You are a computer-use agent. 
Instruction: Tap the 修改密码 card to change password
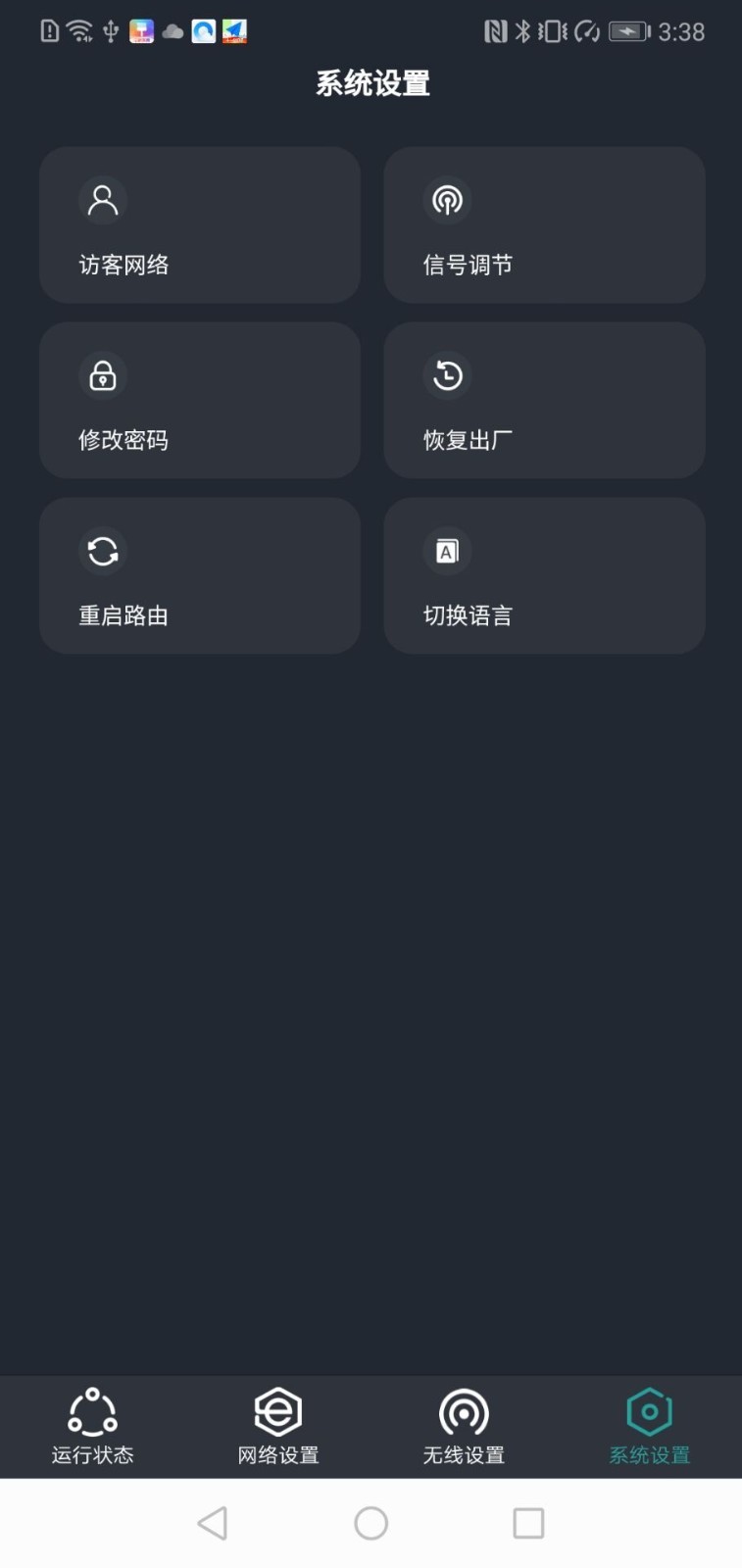coord(200,400)
